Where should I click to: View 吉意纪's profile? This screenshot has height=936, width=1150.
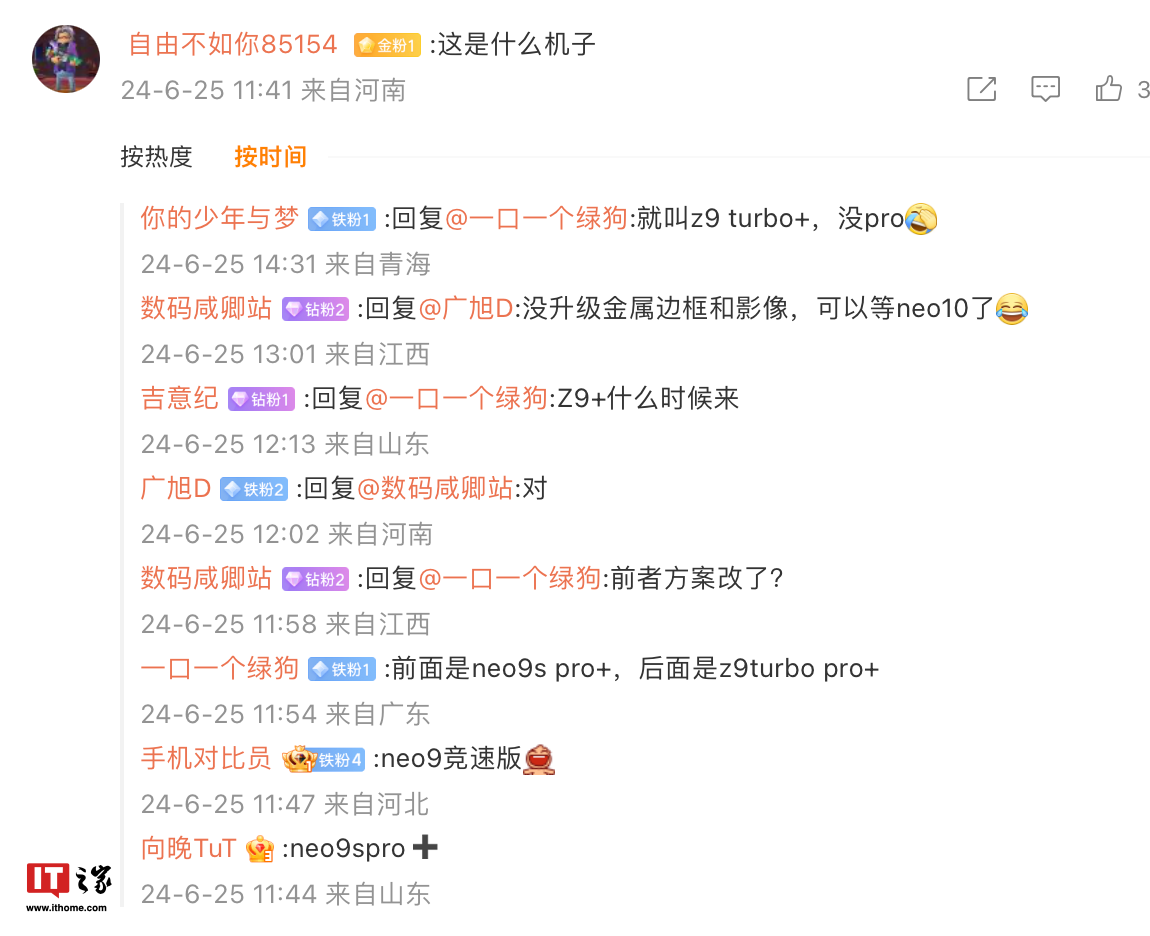tap(180, 399)
